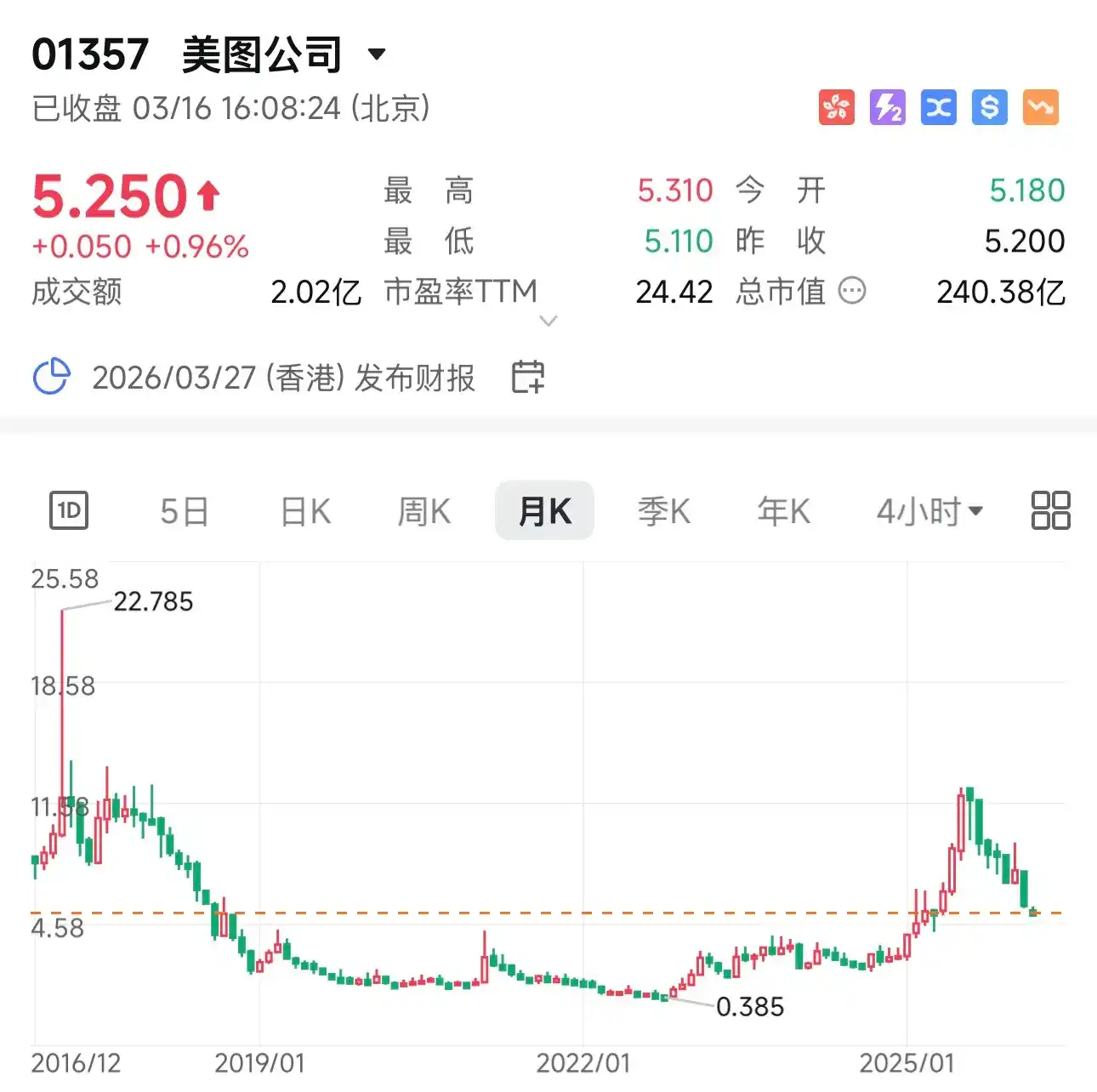Screen dimensions: 1097x1092
Task: Expand more quote details chevron
Action: 548,321
